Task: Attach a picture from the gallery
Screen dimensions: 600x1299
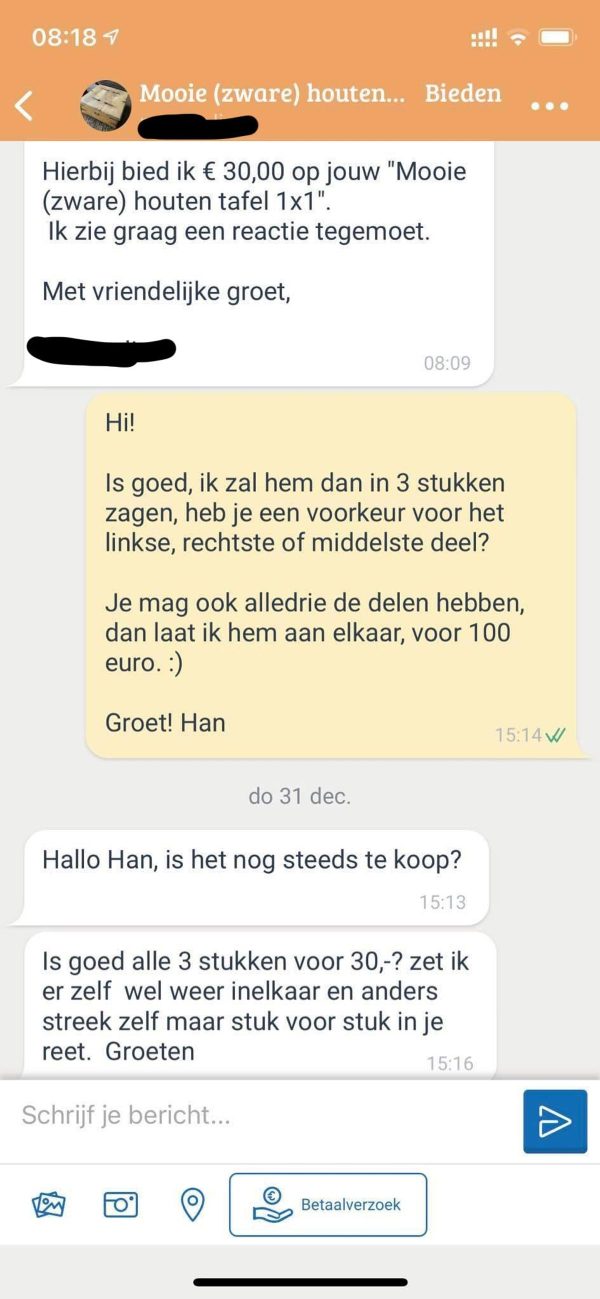Action: pos(48,1204)
